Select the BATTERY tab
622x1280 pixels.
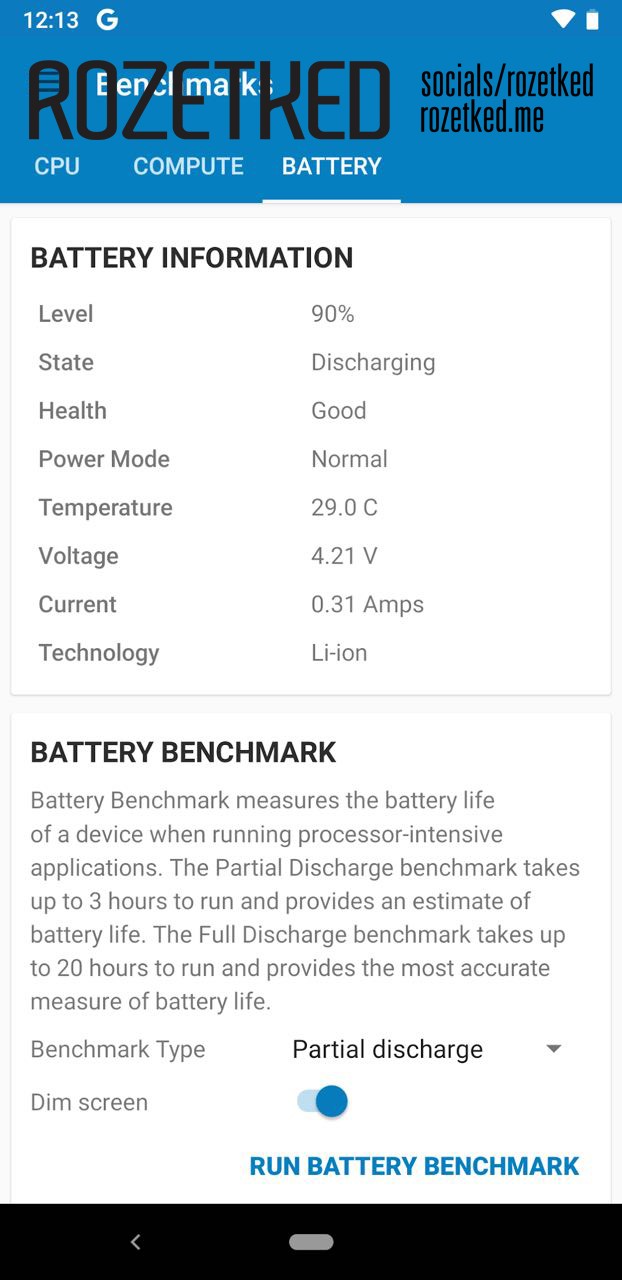pos(331,166)
